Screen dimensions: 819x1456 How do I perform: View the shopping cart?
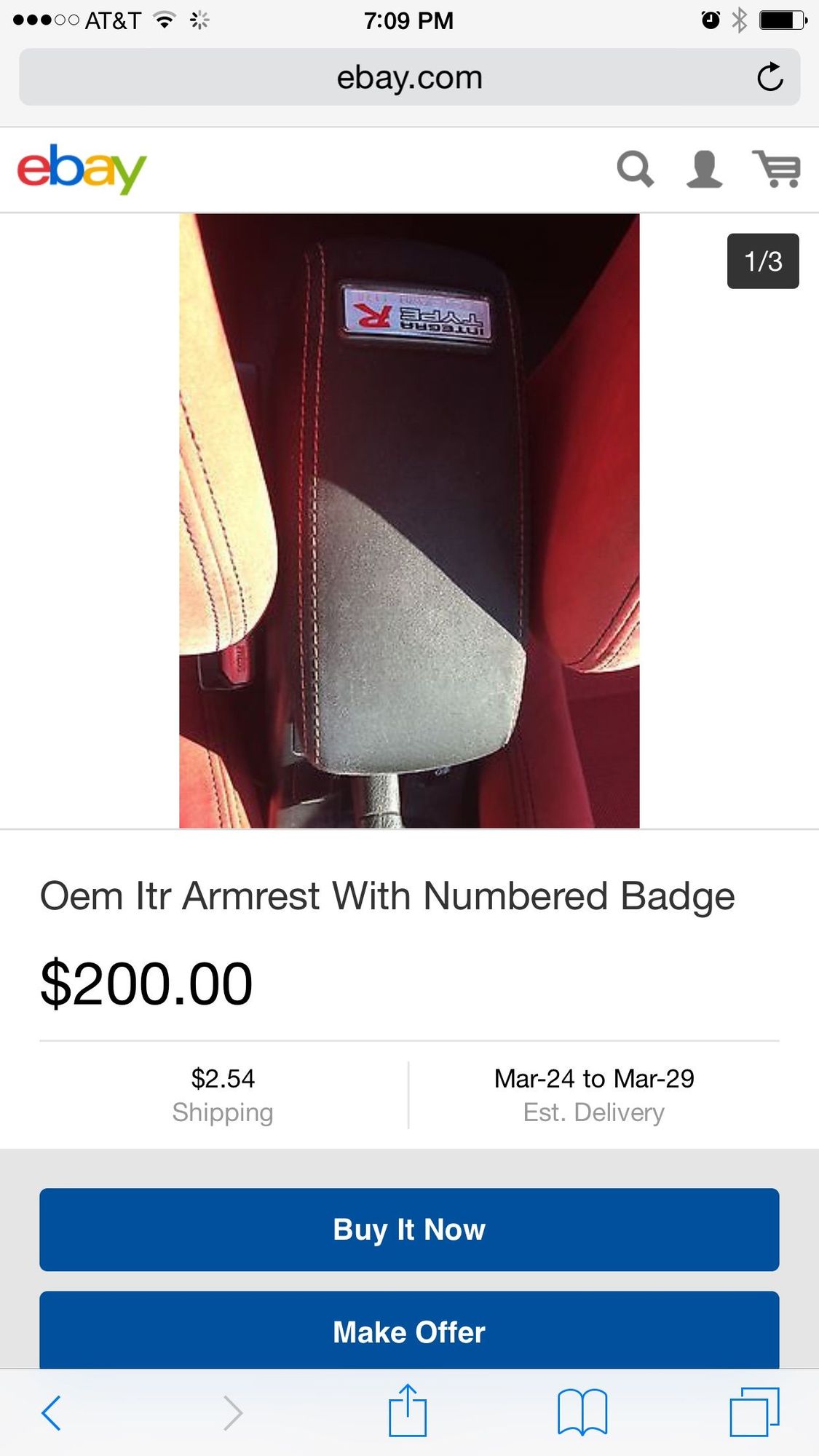[x=777, y=169]
